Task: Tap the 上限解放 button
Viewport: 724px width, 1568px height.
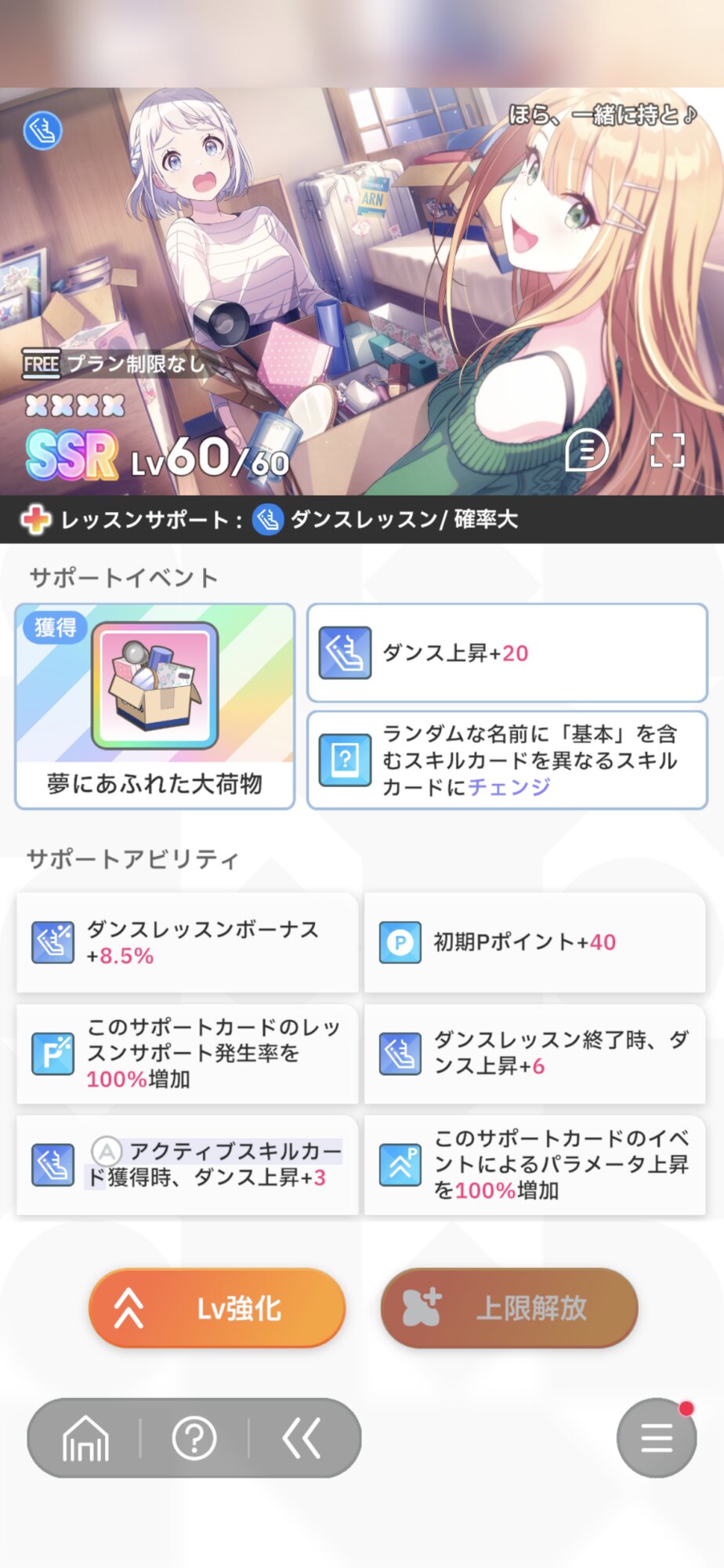Action: (x=509, y=1308)
